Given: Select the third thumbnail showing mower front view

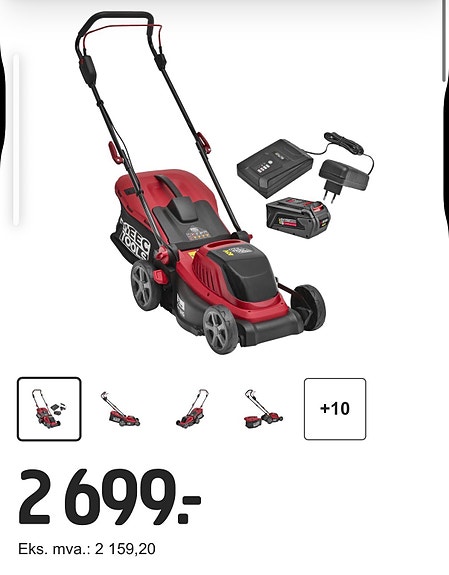Looking at the screenshot, I should 192,409.
